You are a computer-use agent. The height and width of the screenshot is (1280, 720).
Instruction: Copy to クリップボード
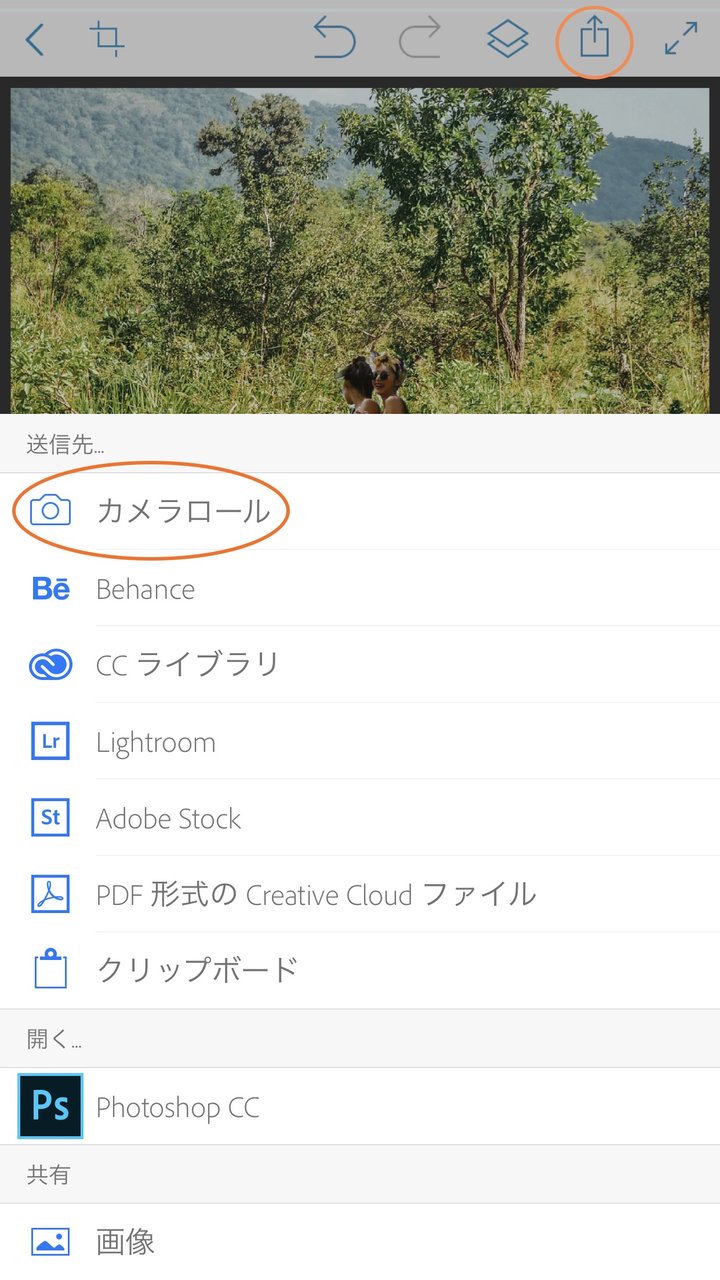tap(360, 970)
